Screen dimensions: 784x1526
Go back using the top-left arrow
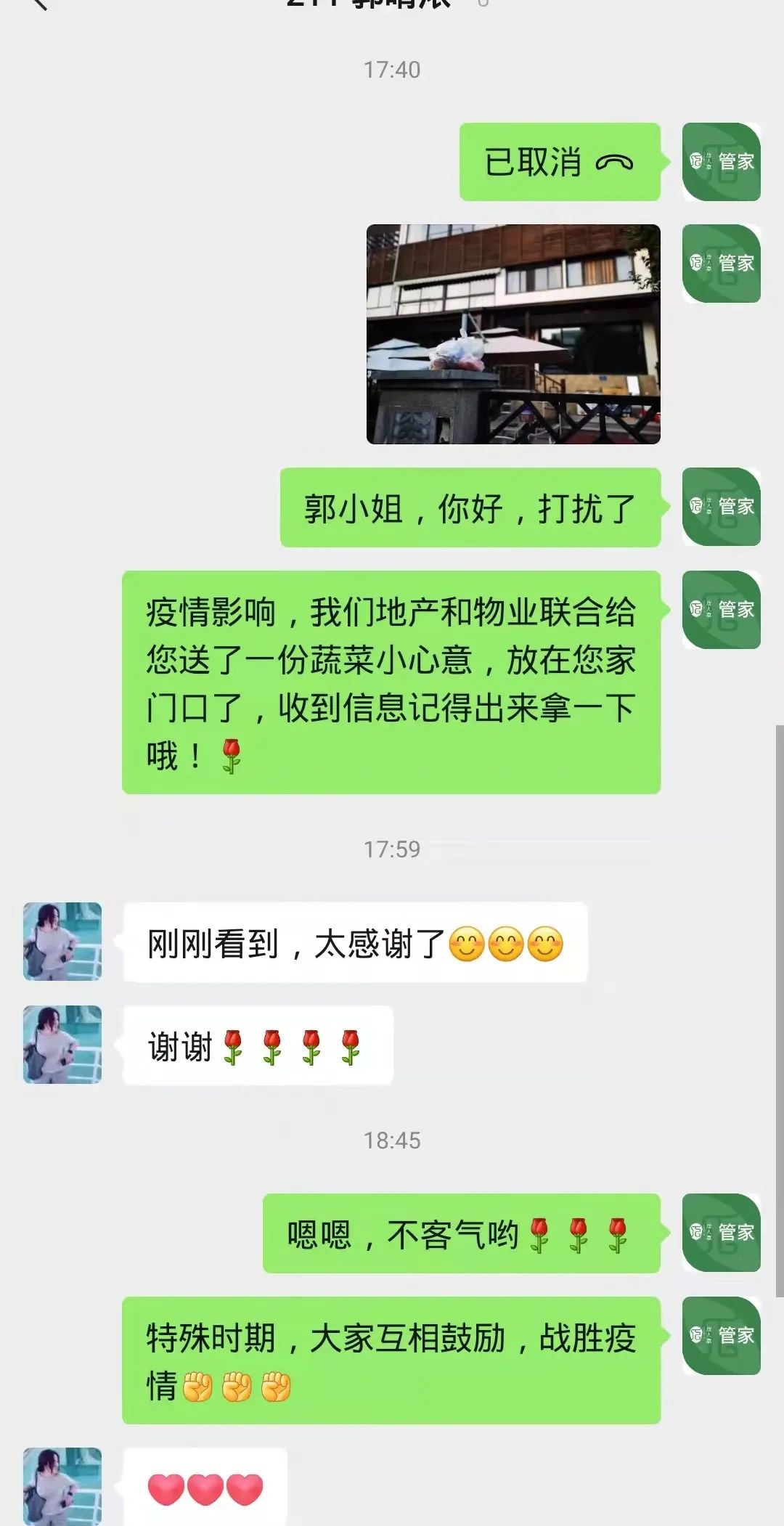tap(40, 4)
